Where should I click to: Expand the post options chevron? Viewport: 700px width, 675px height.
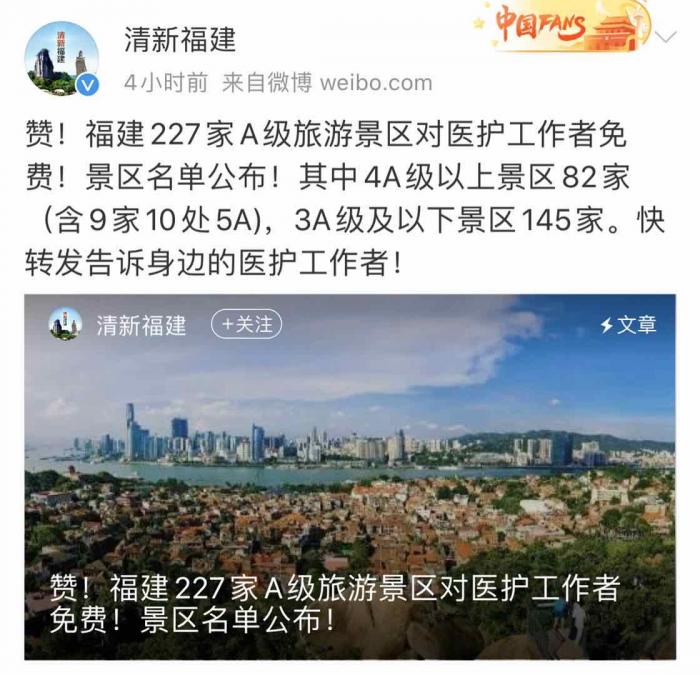(x=666, y=37)
